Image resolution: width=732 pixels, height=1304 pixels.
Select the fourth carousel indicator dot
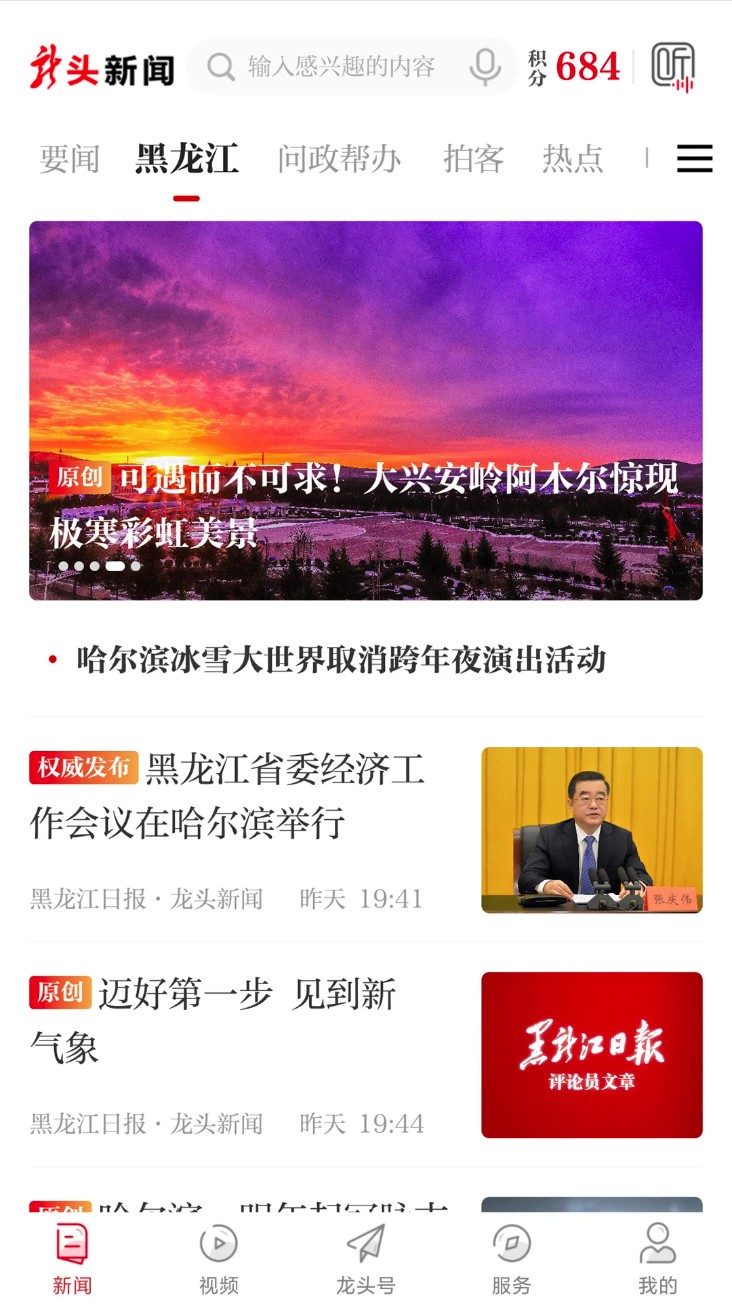point(113,565)
